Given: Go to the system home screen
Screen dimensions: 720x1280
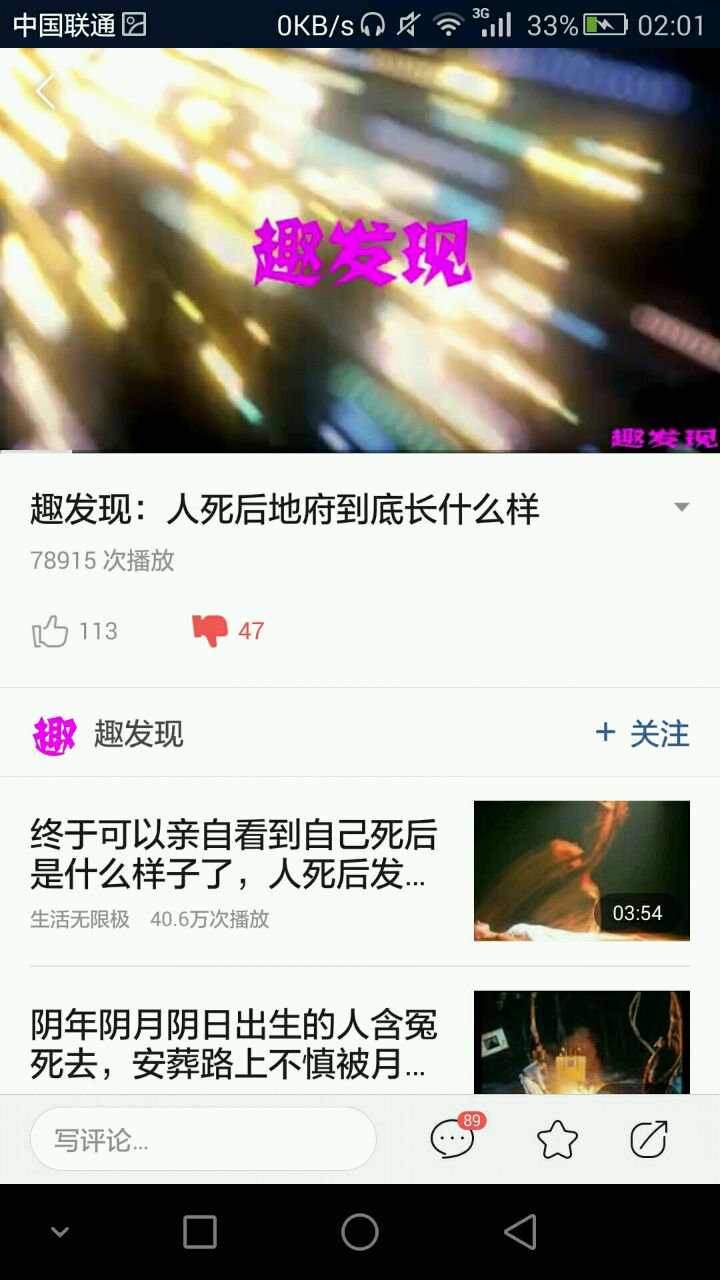Looking at the screenshot, I should coord(360,1232).
